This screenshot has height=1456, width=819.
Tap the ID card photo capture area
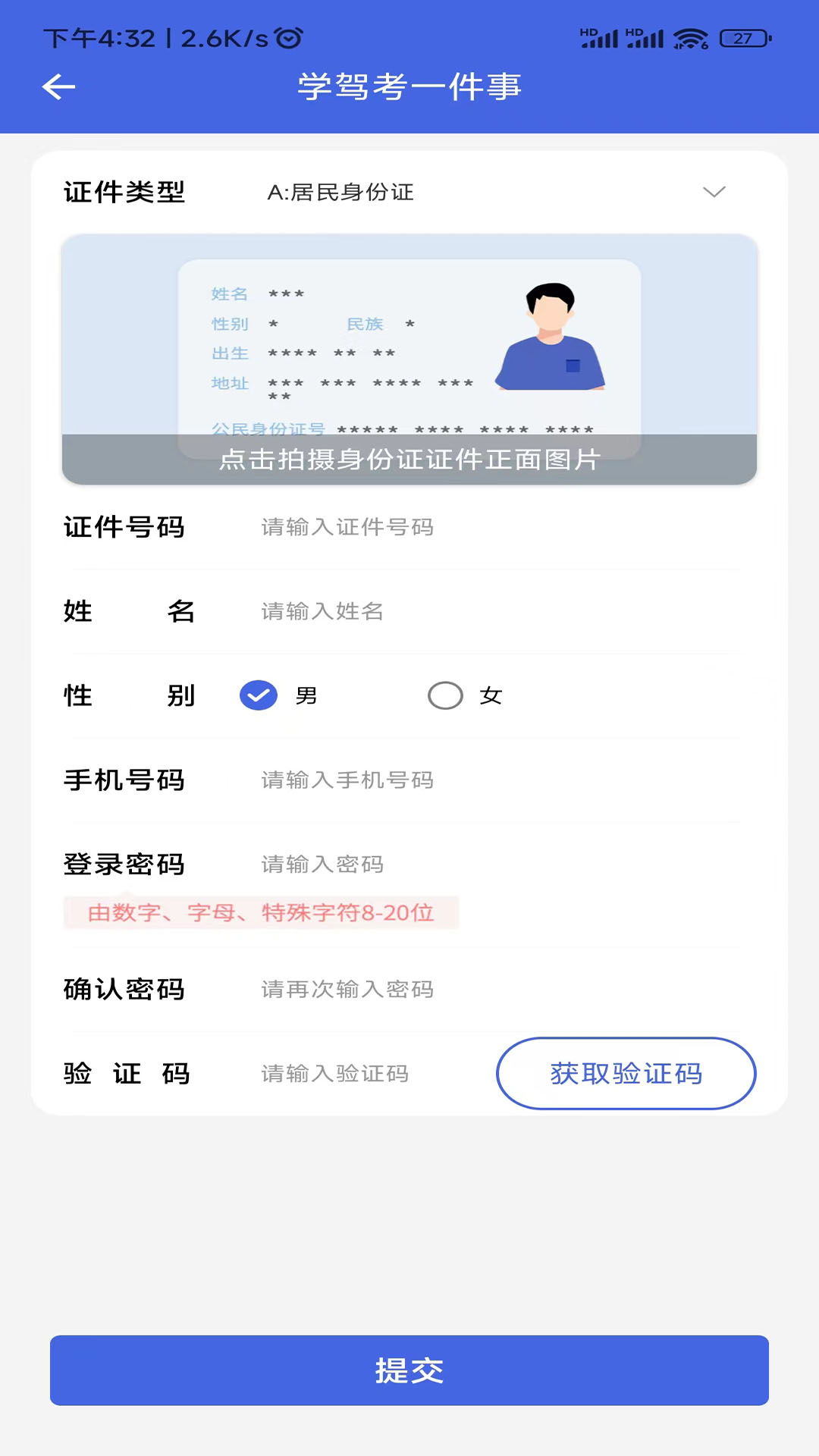point(409,356)
